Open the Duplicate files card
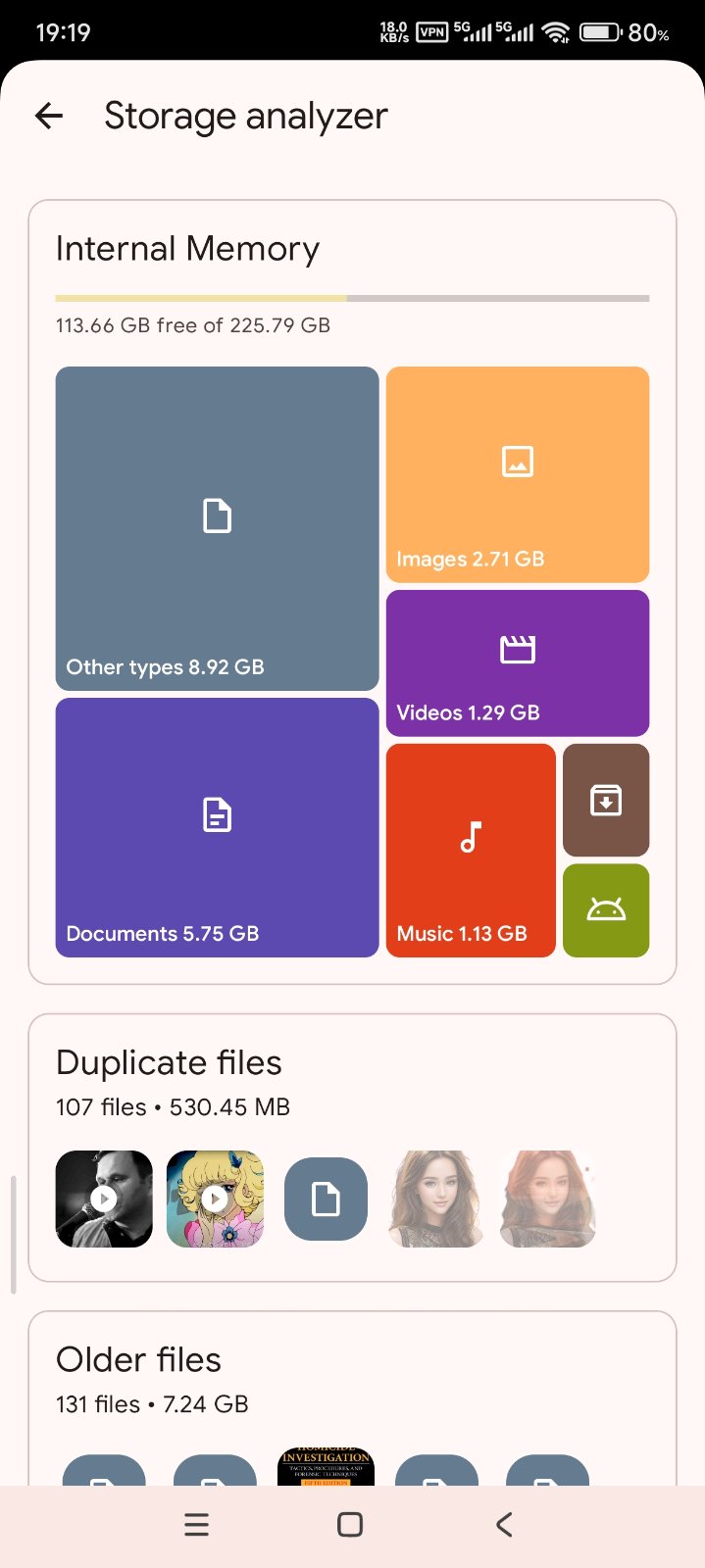The width and height of the screenshot is (705, 1568). 352,1082
